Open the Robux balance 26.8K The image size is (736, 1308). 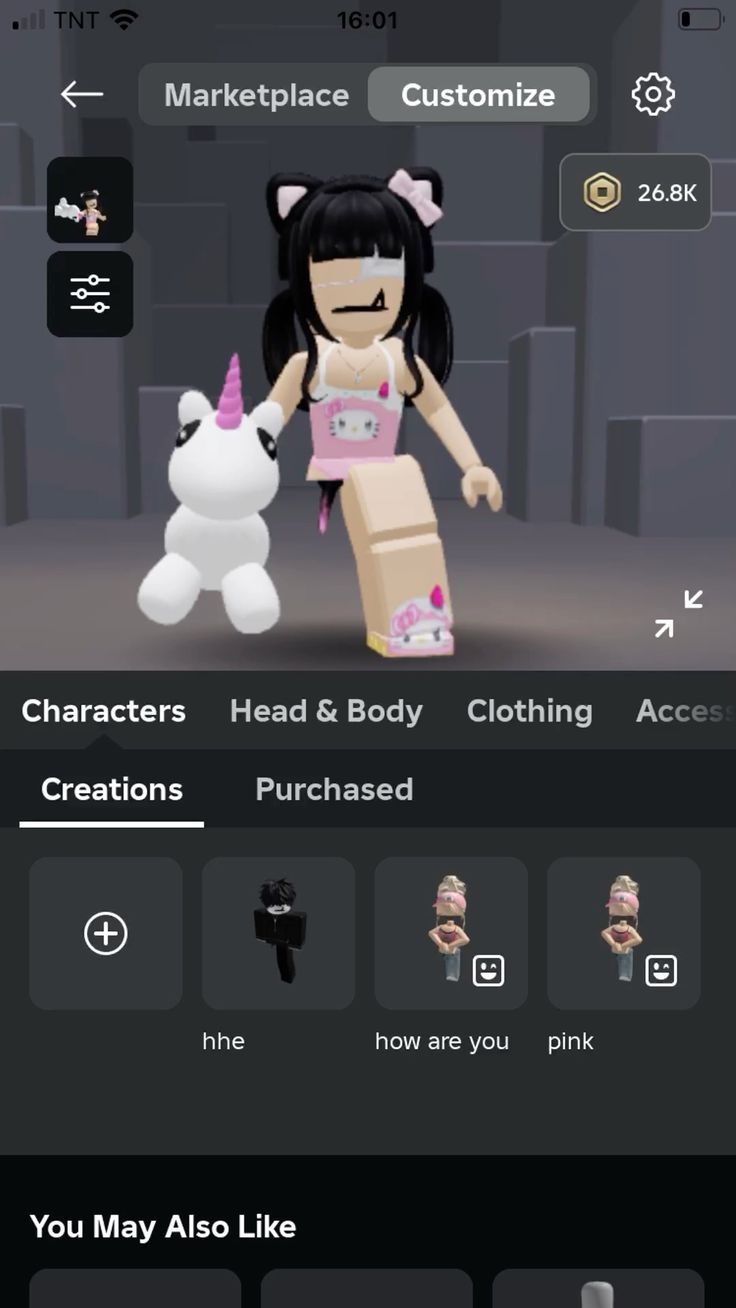click(635, 192)
